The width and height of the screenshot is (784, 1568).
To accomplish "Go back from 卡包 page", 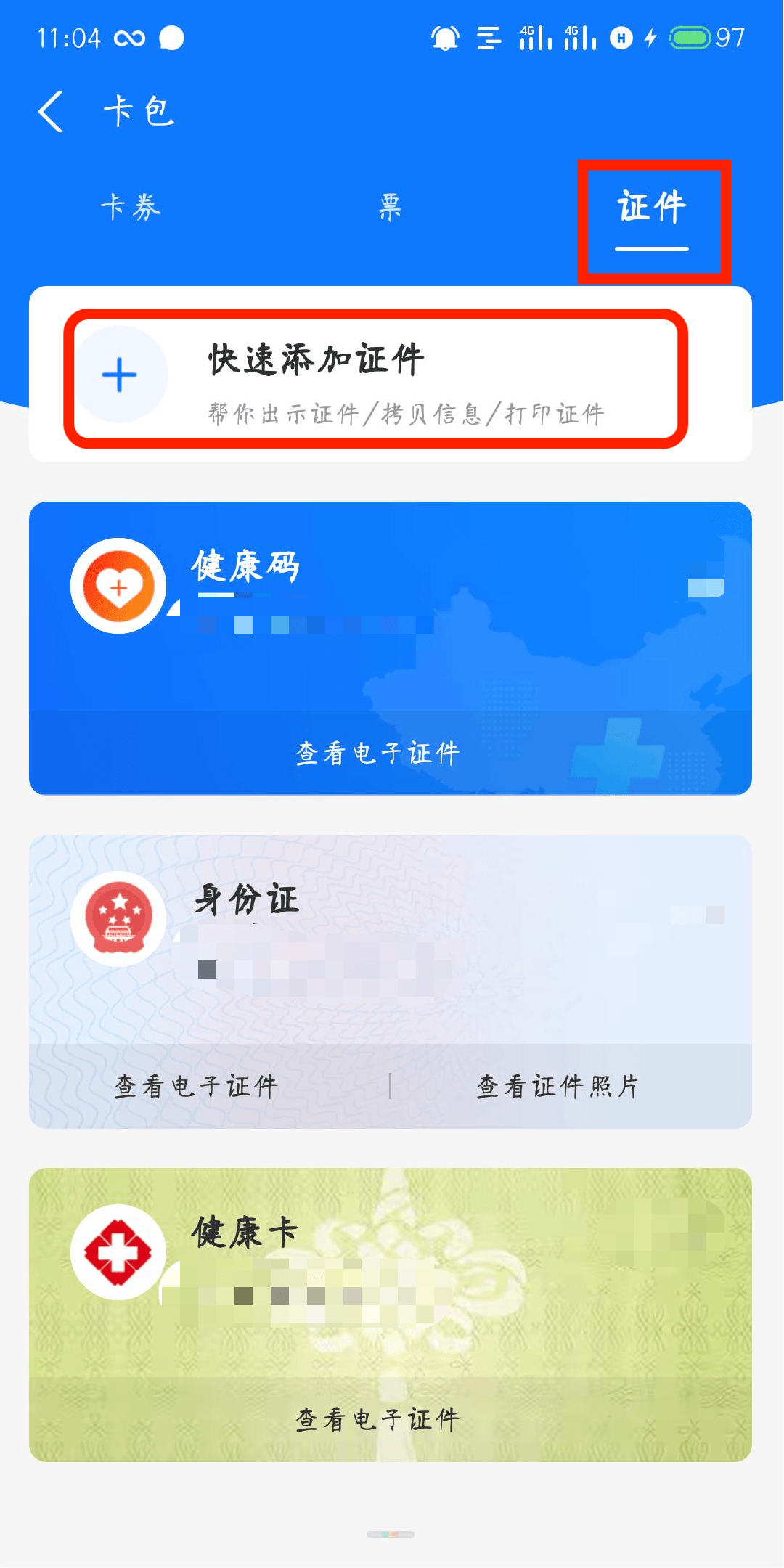I will coord(51,112).
